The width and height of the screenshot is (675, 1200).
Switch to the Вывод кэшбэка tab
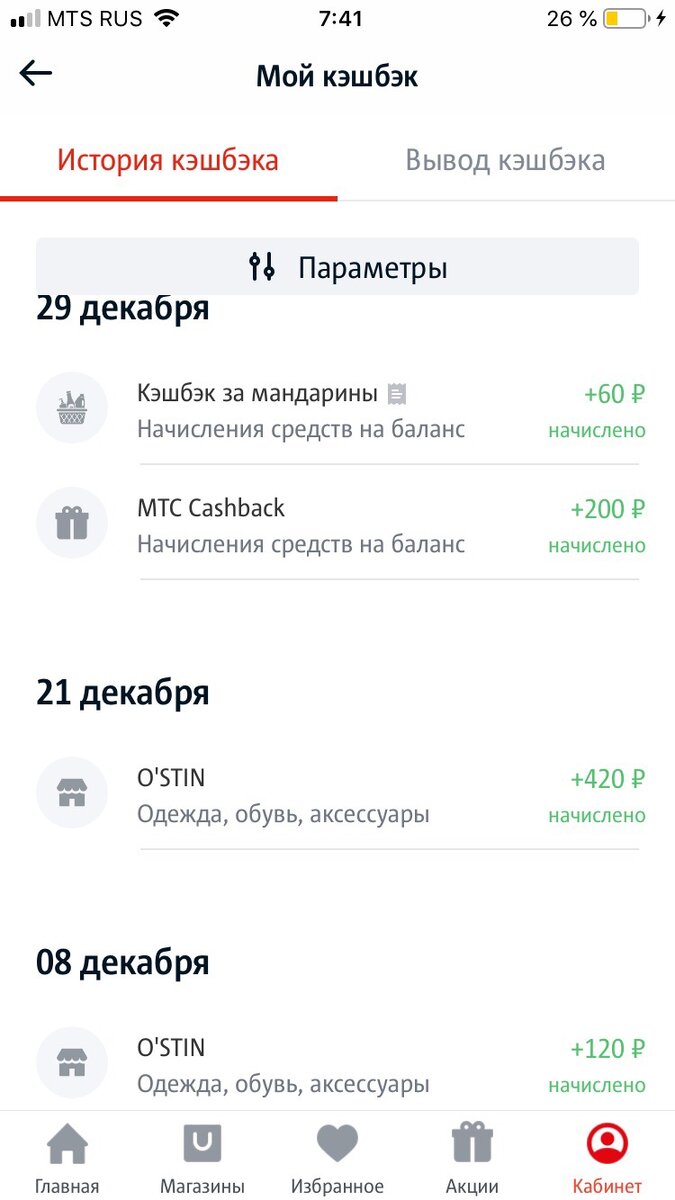505,161
